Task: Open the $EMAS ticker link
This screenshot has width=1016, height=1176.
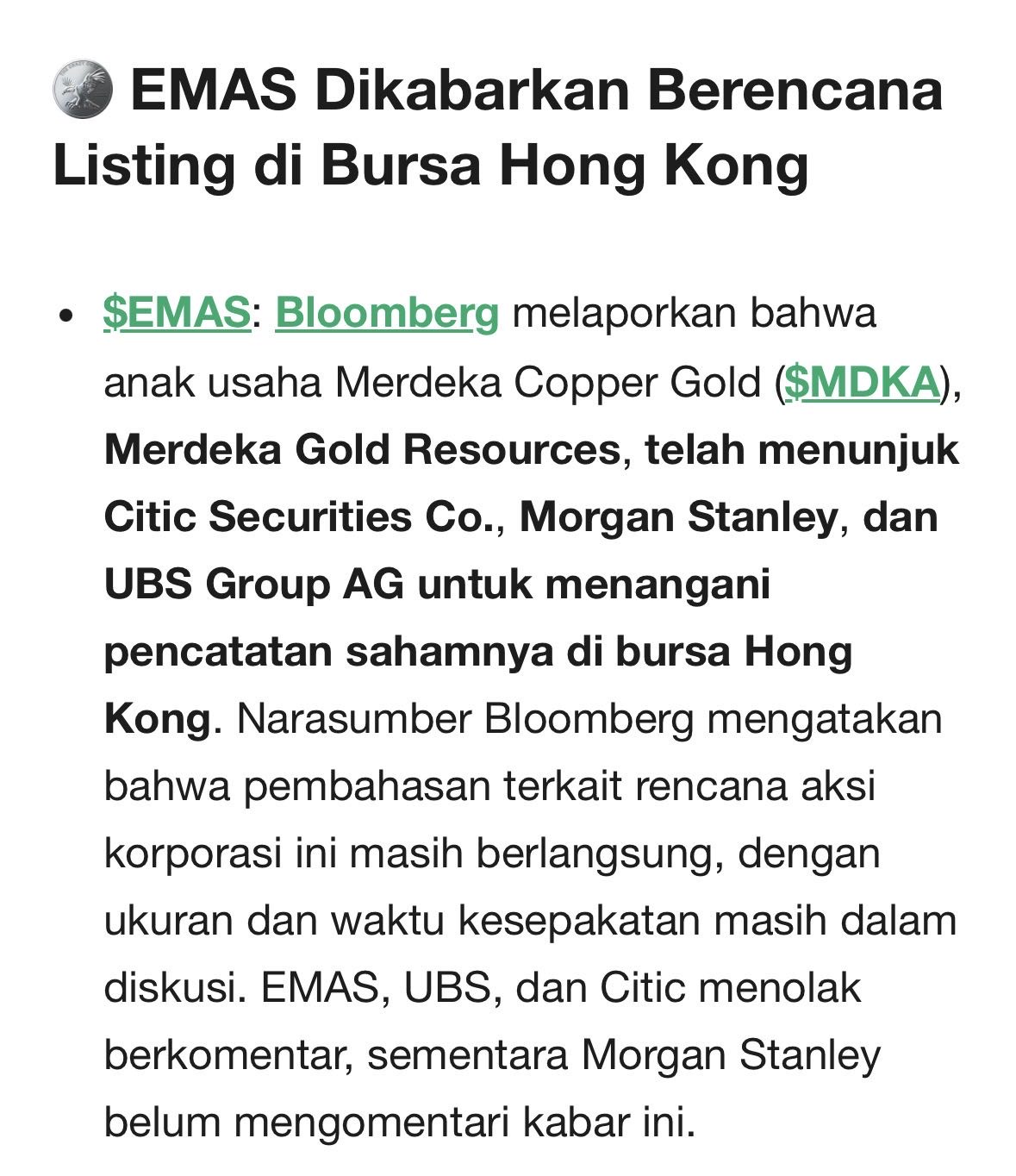Action: pos(176,313)
